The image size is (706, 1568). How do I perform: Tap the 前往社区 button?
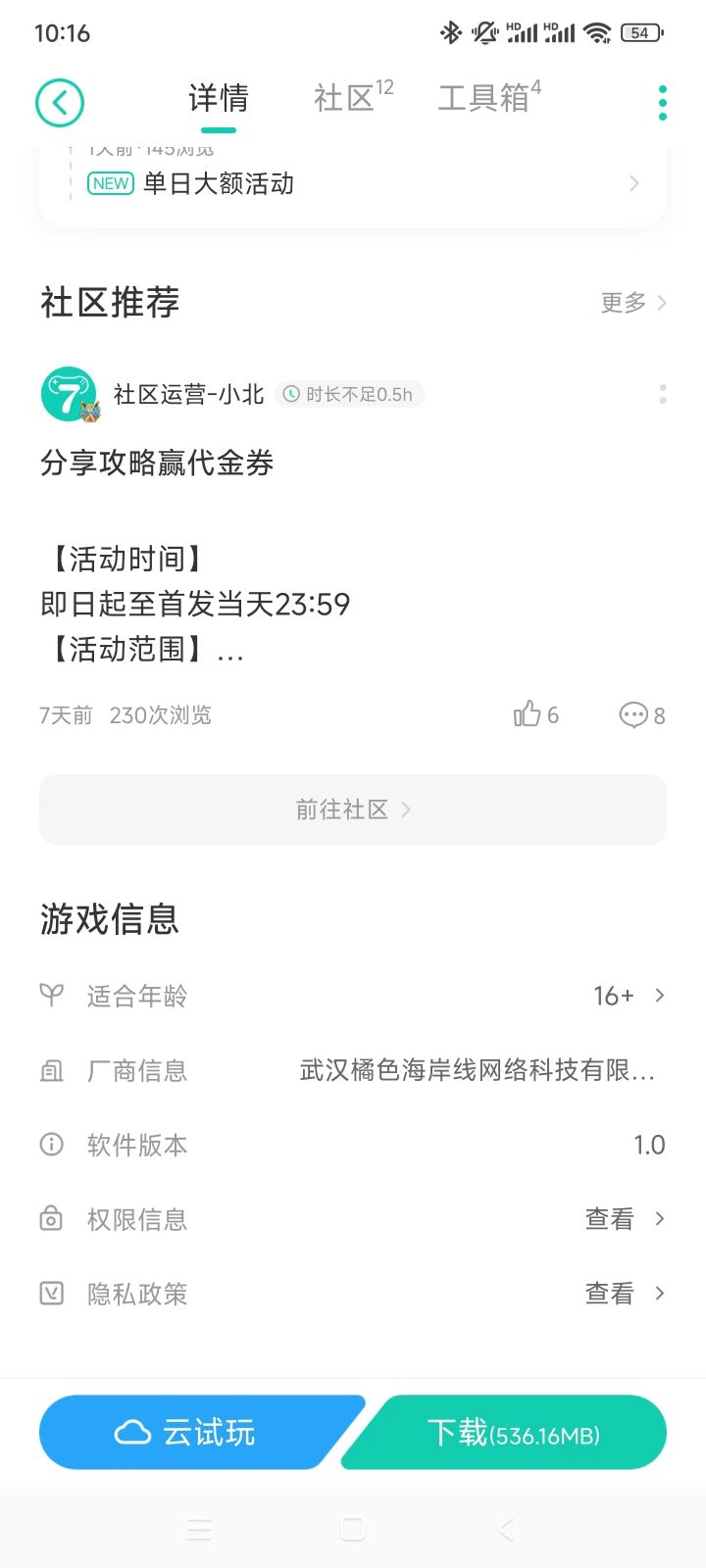[x=353, y=809]
